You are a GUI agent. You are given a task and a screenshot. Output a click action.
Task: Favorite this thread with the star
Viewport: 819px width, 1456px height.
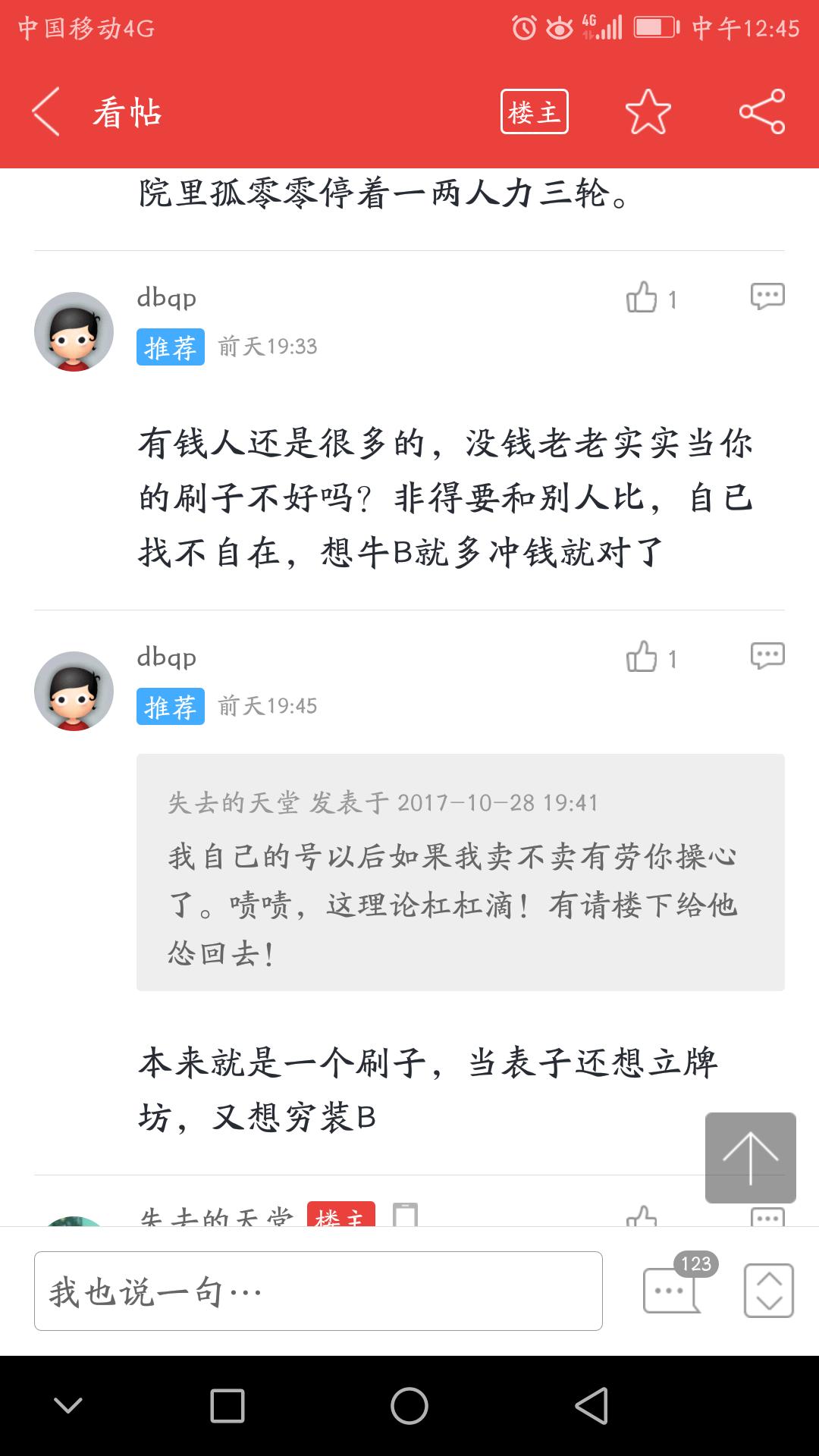[648, 112]
